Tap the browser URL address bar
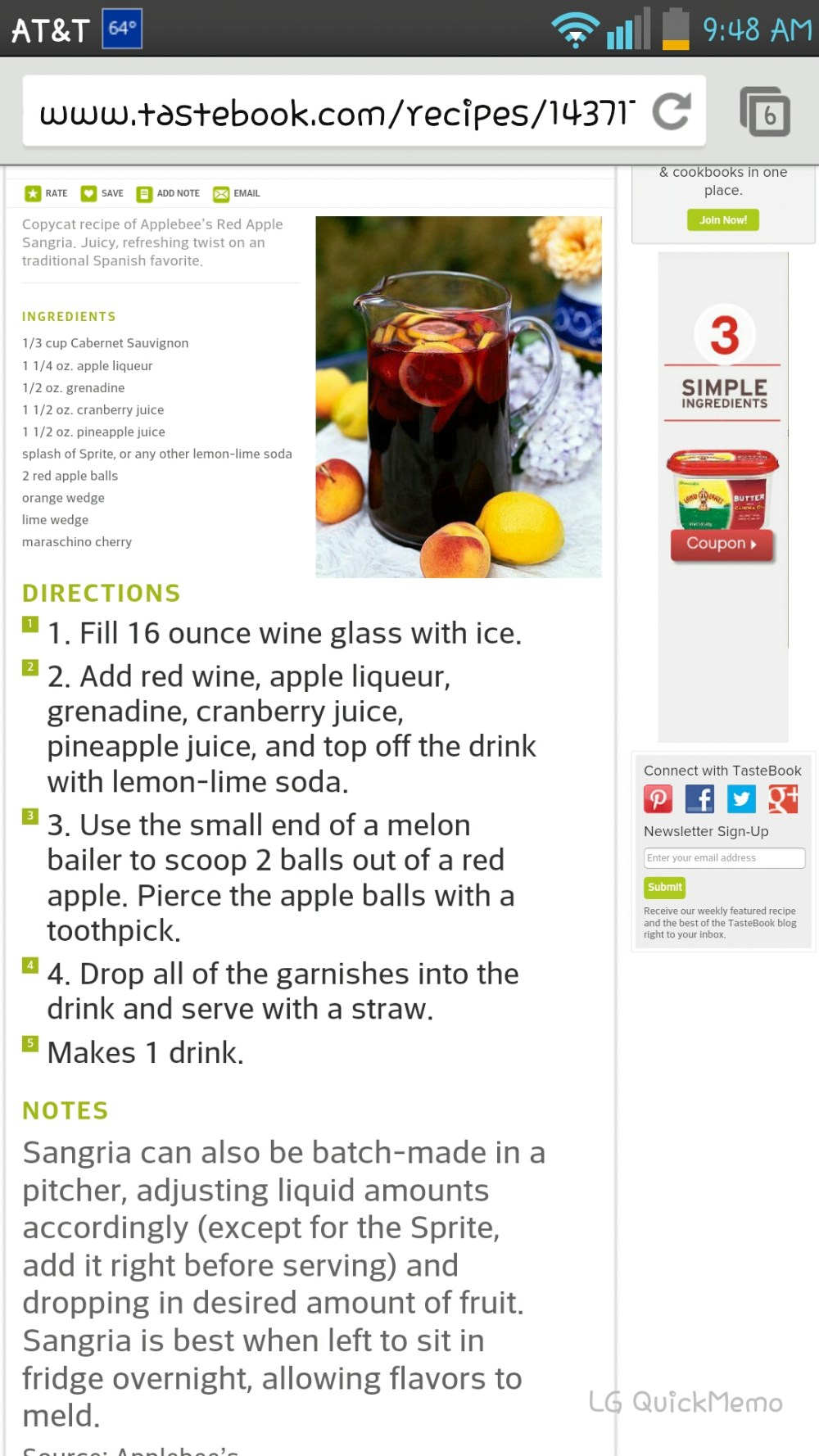Viewport: 819px width, 1456px height. (x=336, y=112)
